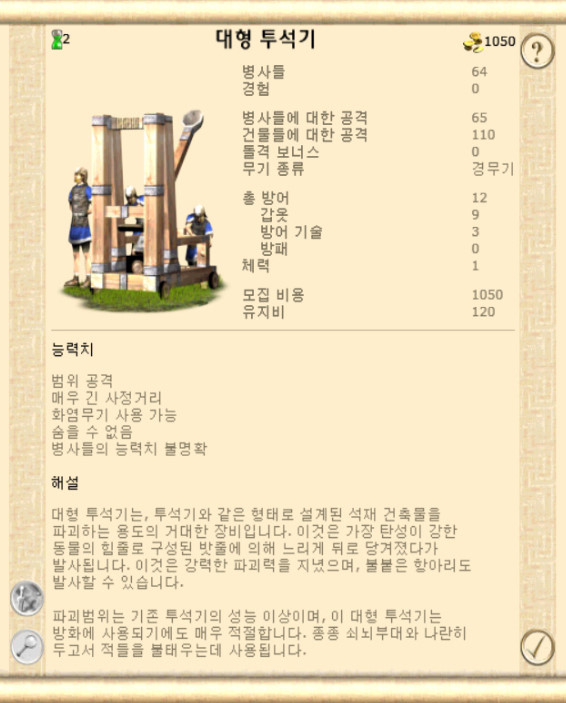Tap the round sword button above the magnifier

click(27, 598)
